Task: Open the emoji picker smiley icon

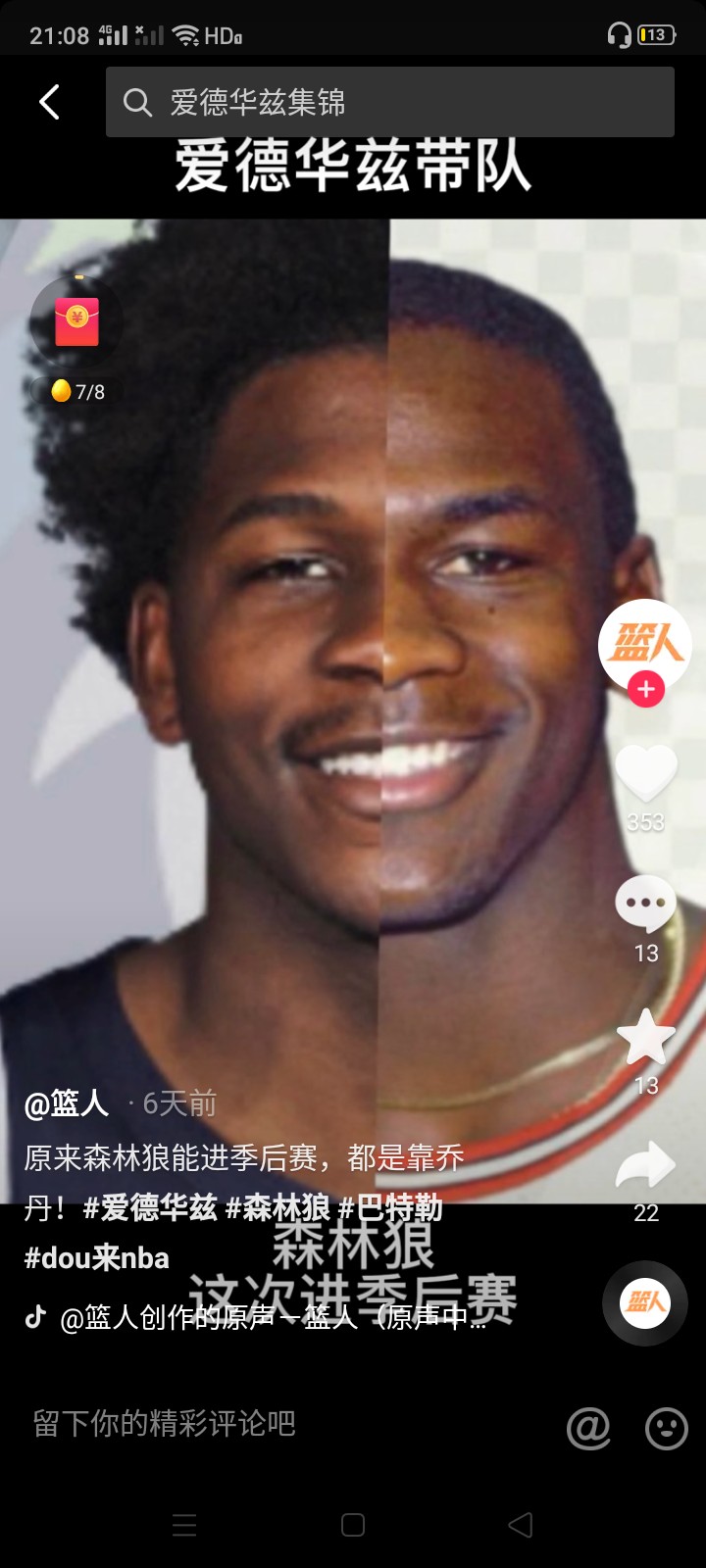Action: (667, 1428)
